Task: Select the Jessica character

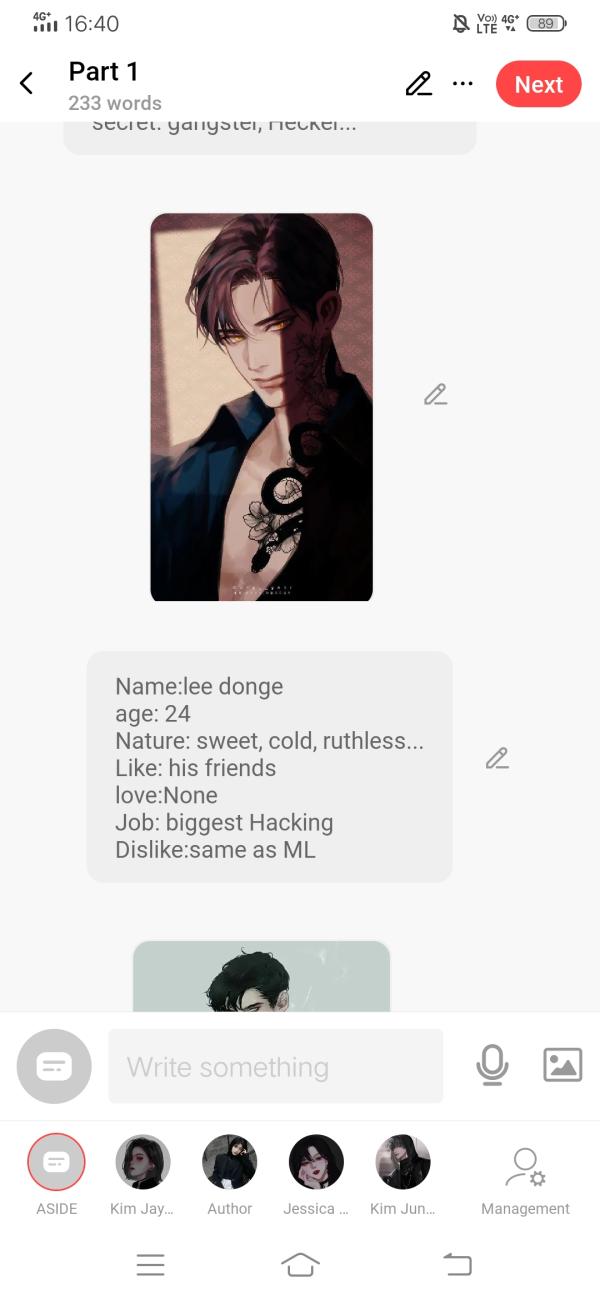Action: [316, 1175]
